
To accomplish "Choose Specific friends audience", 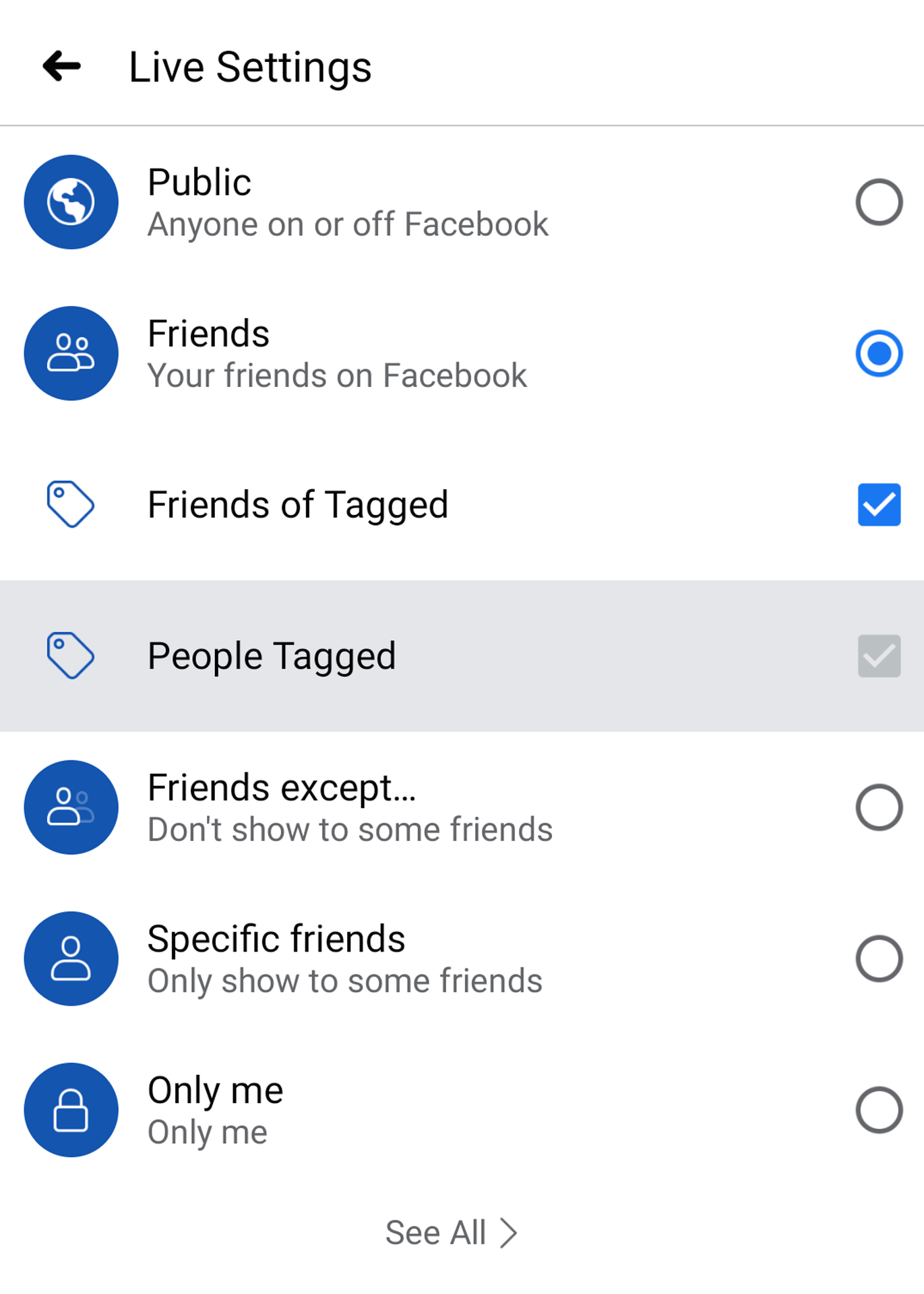I will click(878, 958).
